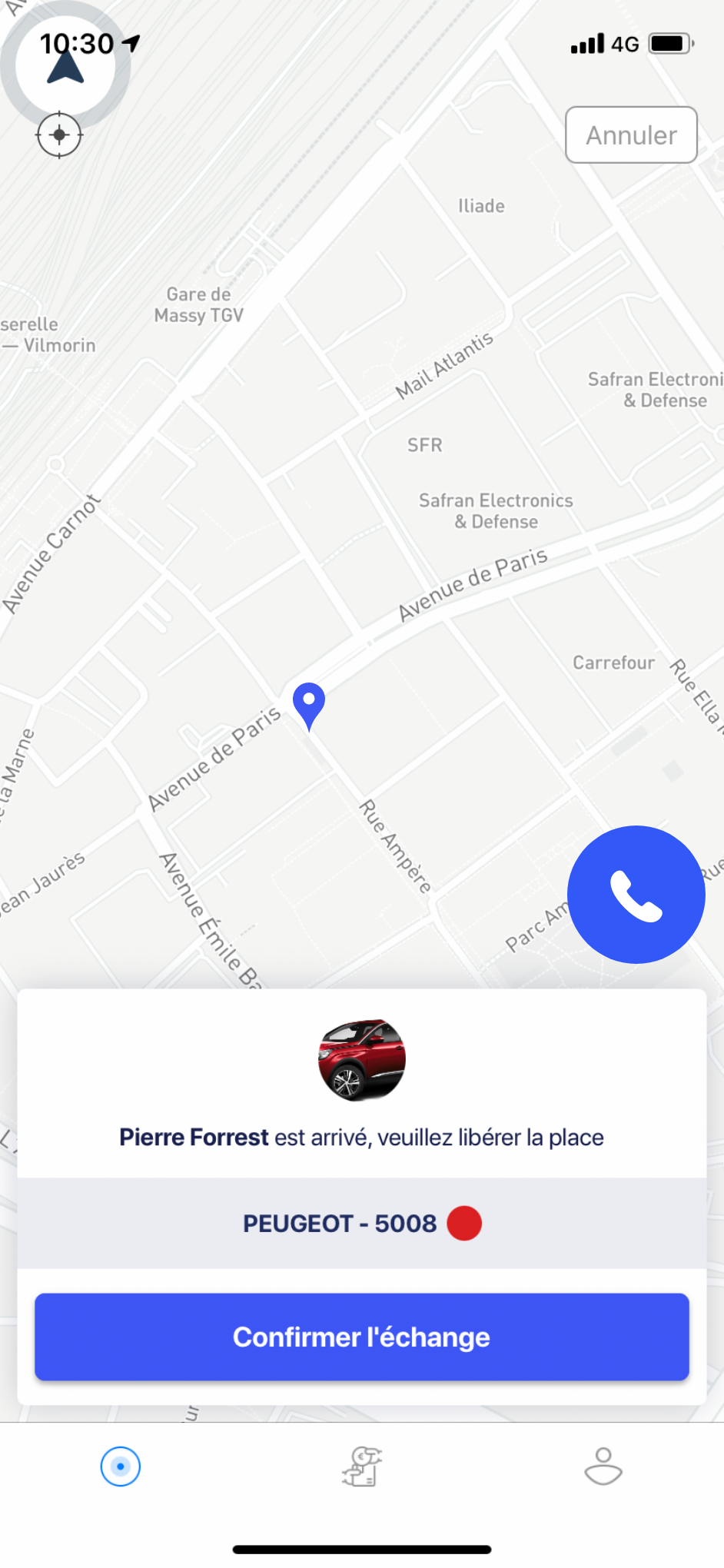Call Pierre Forrest with the phone button
Viewport: 724px width, 1568px height.
[636, 895]
